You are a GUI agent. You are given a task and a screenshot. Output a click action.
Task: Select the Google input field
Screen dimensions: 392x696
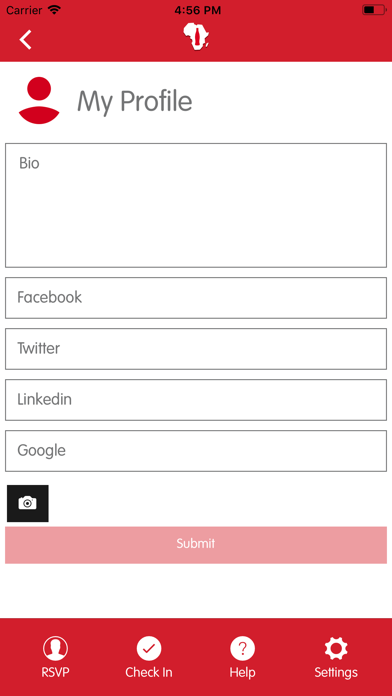pos(196,451)
